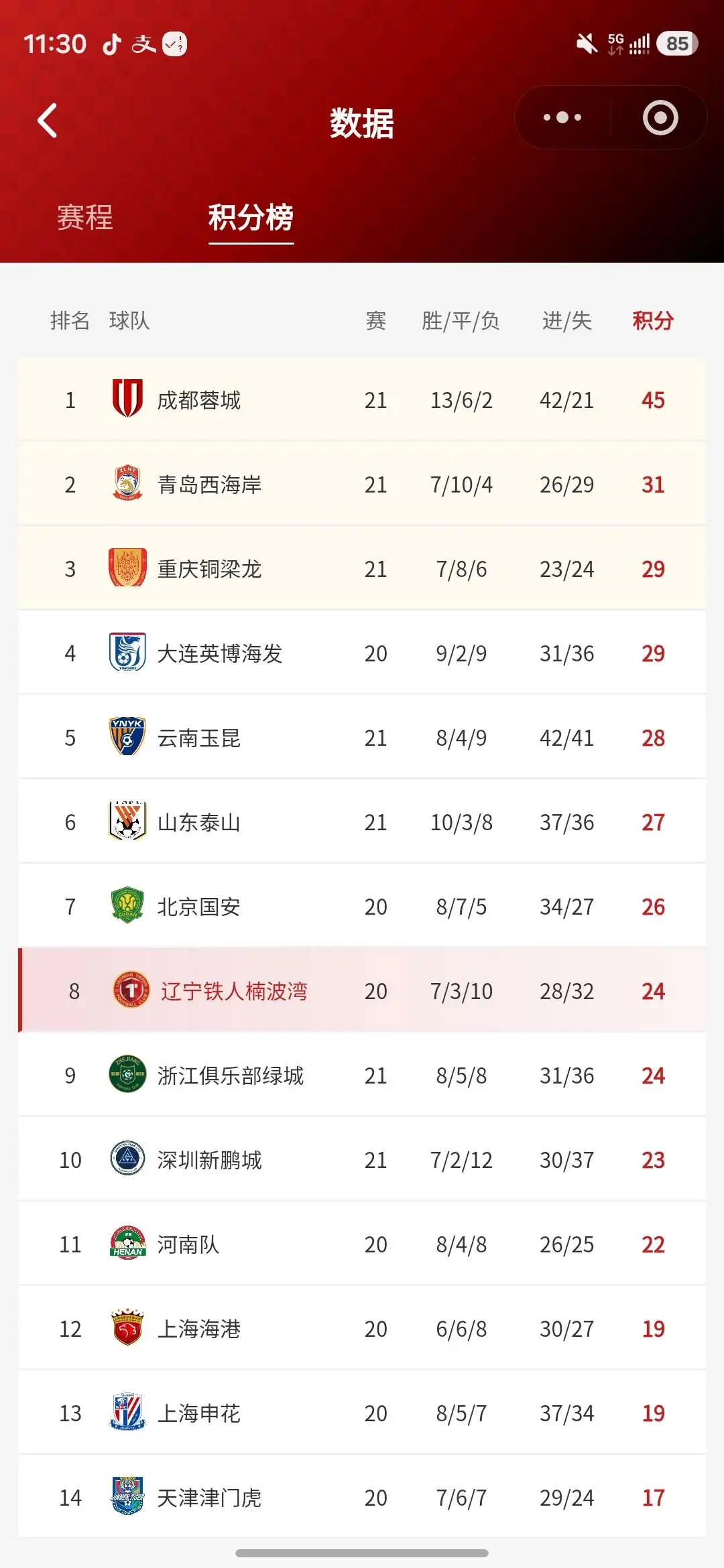Viewport: 724px width, 1568px height.
Task: Open the 上海申花 team row
Action: tap(362, 1413)
